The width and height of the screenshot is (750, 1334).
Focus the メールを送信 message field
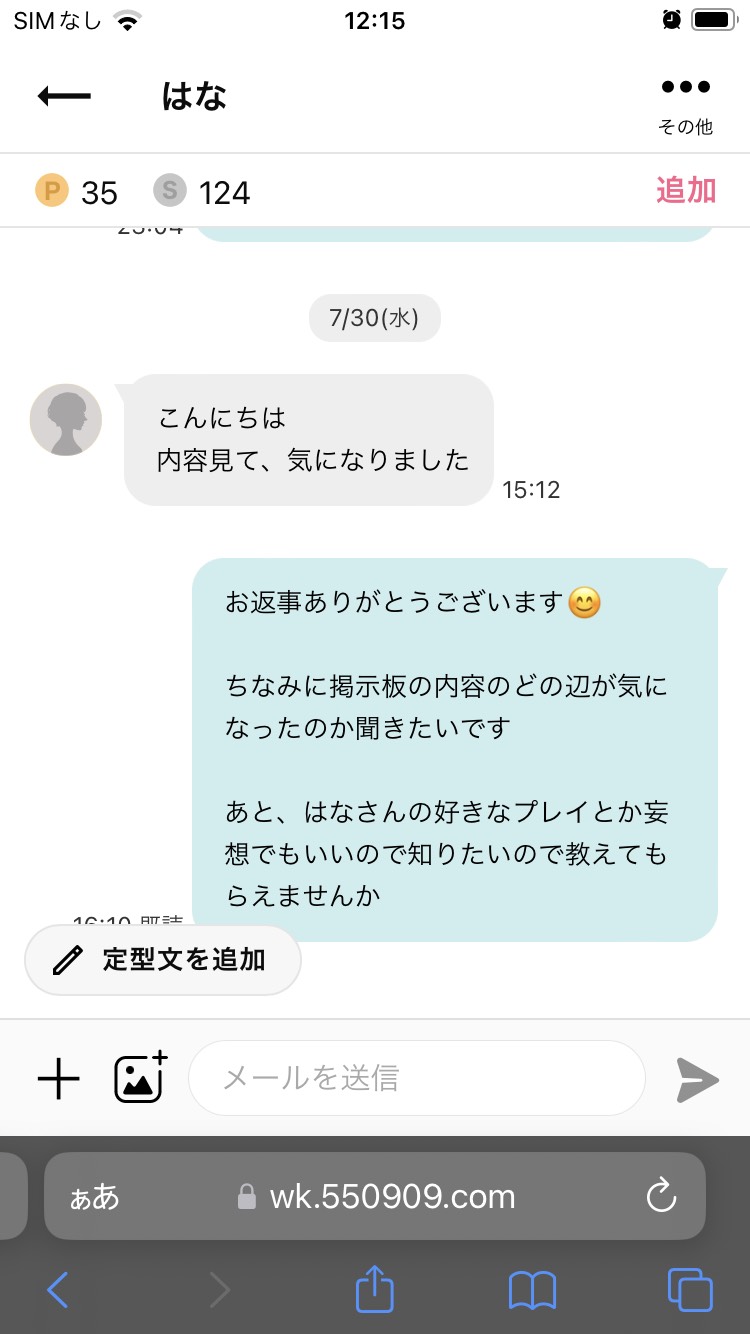click(417, 1078)
